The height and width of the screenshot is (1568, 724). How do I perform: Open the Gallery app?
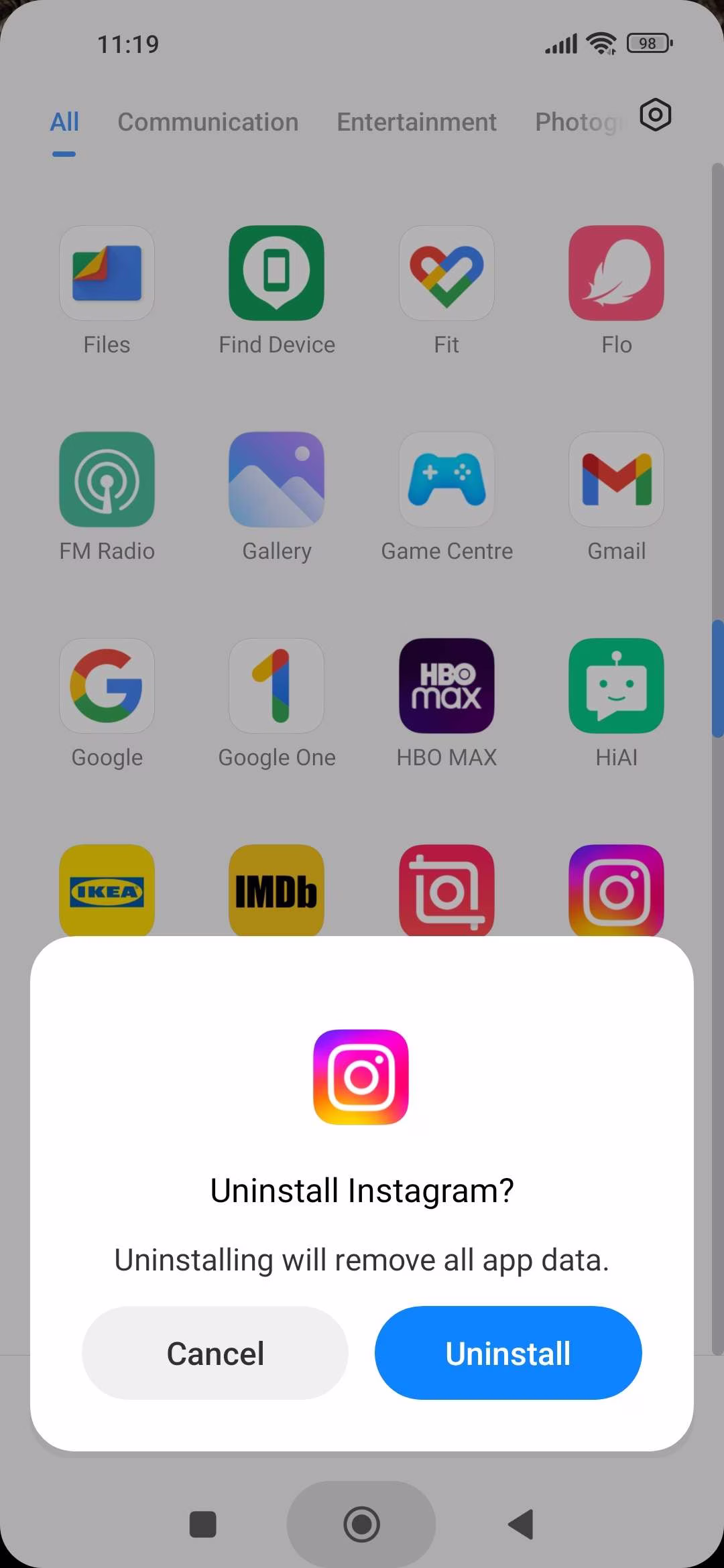point(276,479)
